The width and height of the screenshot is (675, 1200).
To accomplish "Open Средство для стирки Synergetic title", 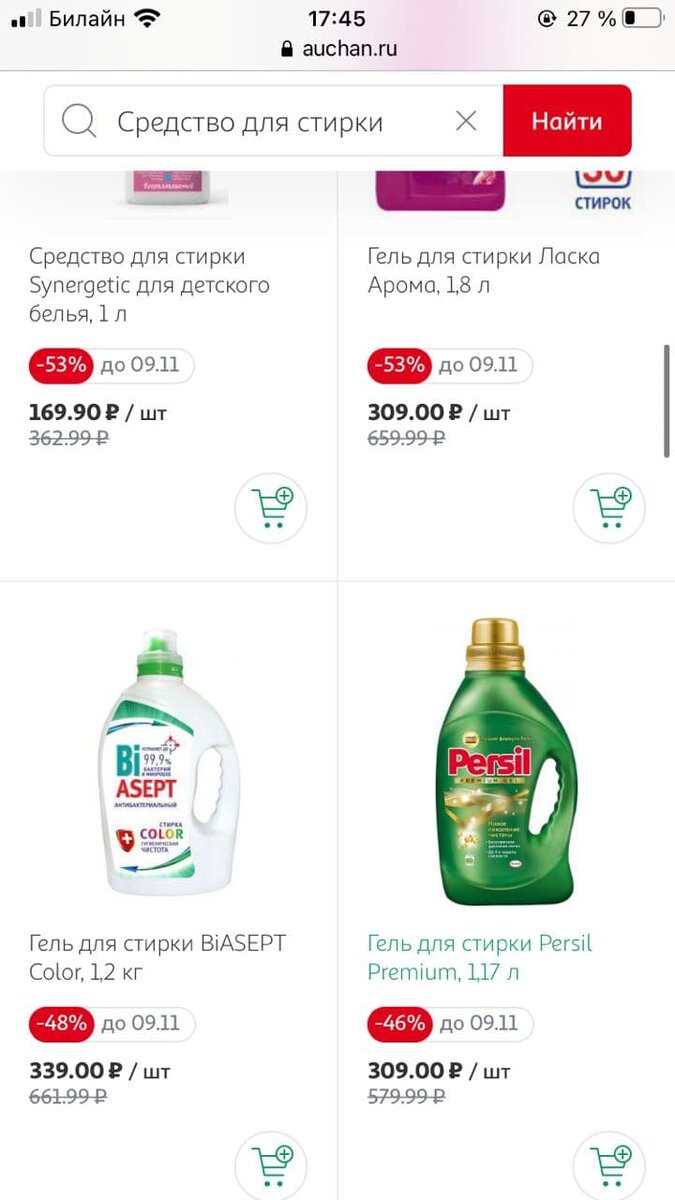I will click(149, 285).
